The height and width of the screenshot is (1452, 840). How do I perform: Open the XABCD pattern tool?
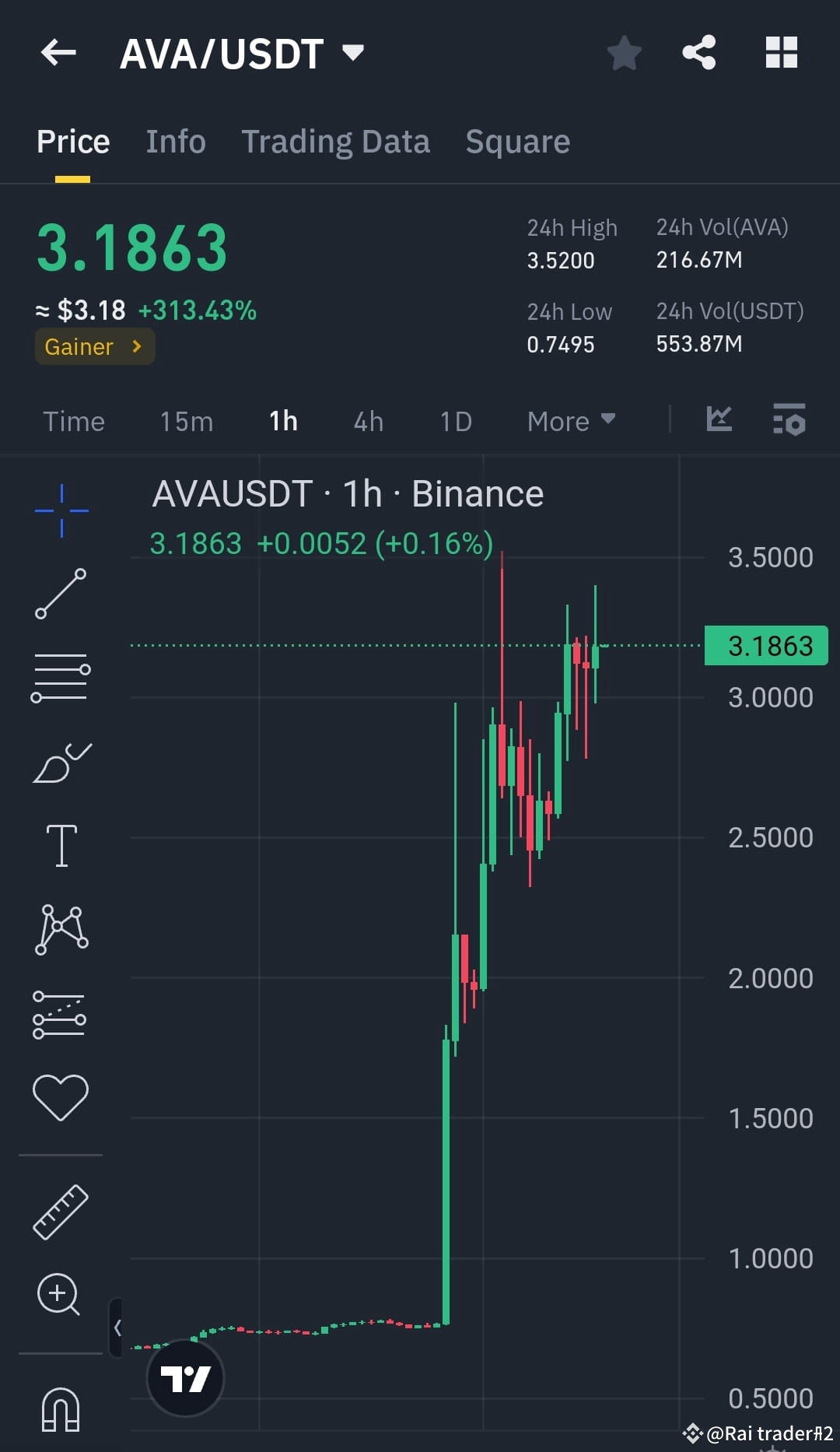pos(61,930)
